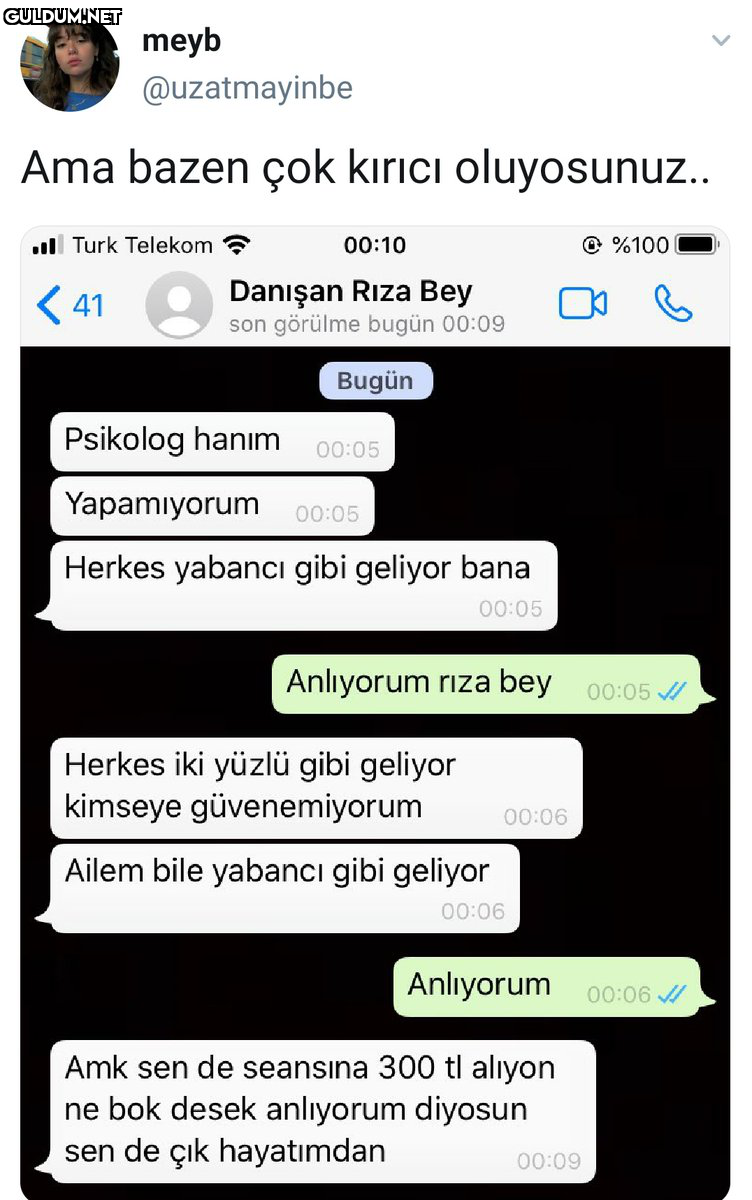Open meyb's profile picture
This screenshot has width=752, height=1200.
69,66
